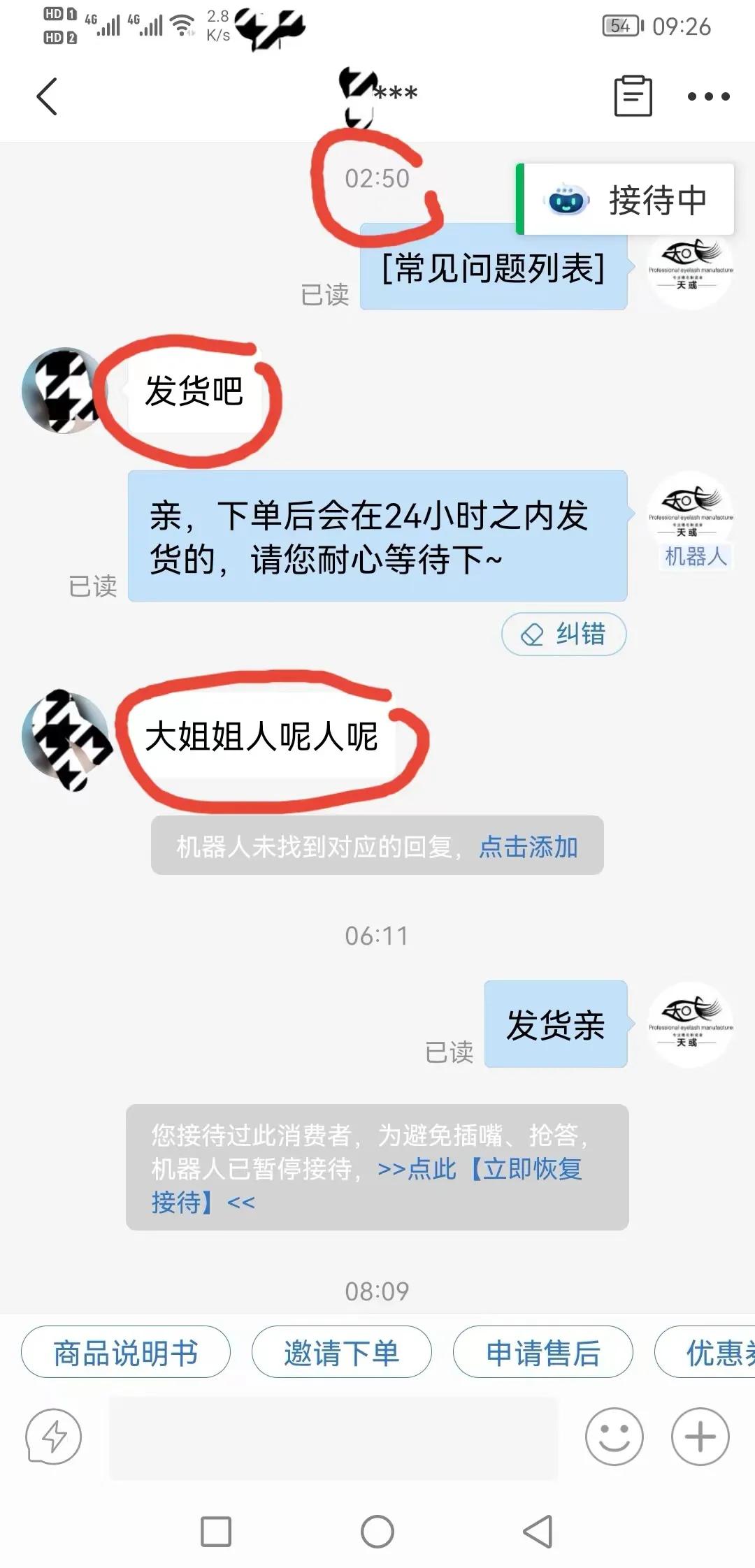The width and height of the screenshot is (755, 1568).
Task: Open 商品说明书 product manual
Action: (x=124, y=1351)
